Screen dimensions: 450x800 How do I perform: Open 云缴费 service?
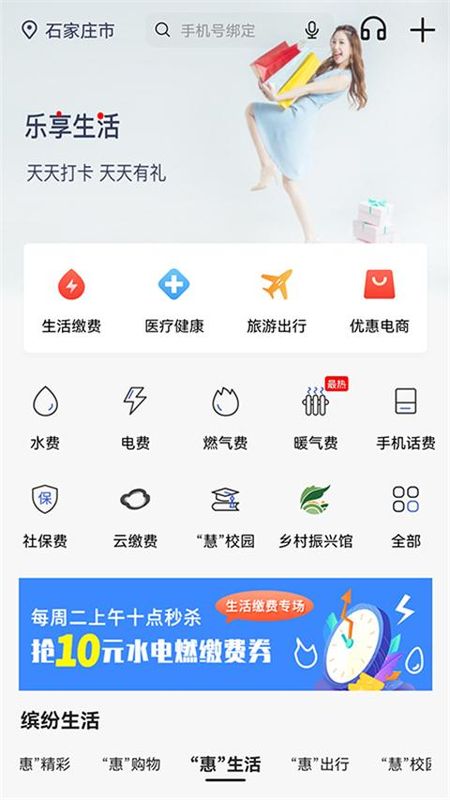pos(135,516)
